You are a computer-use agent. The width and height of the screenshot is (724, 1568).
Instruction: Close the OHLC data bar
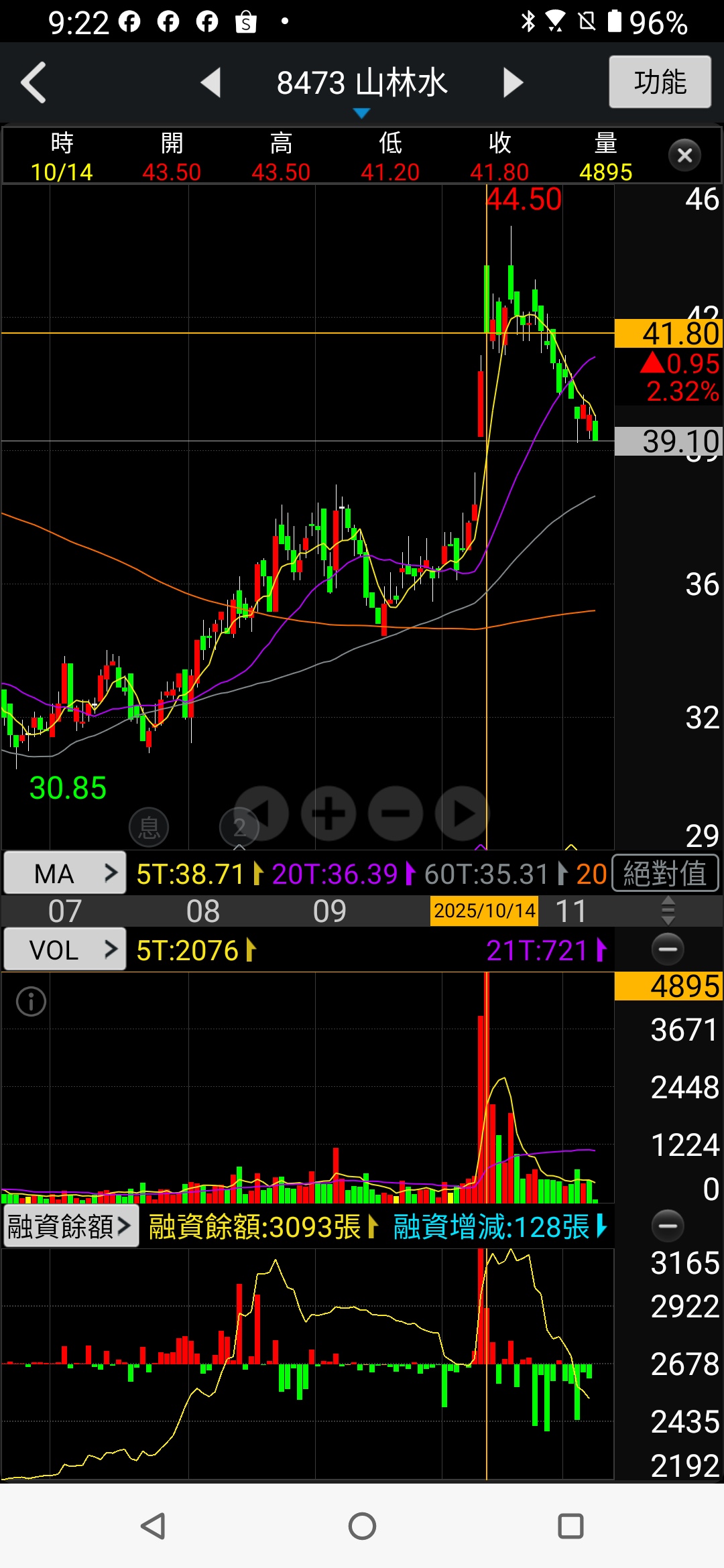[684, 155]
